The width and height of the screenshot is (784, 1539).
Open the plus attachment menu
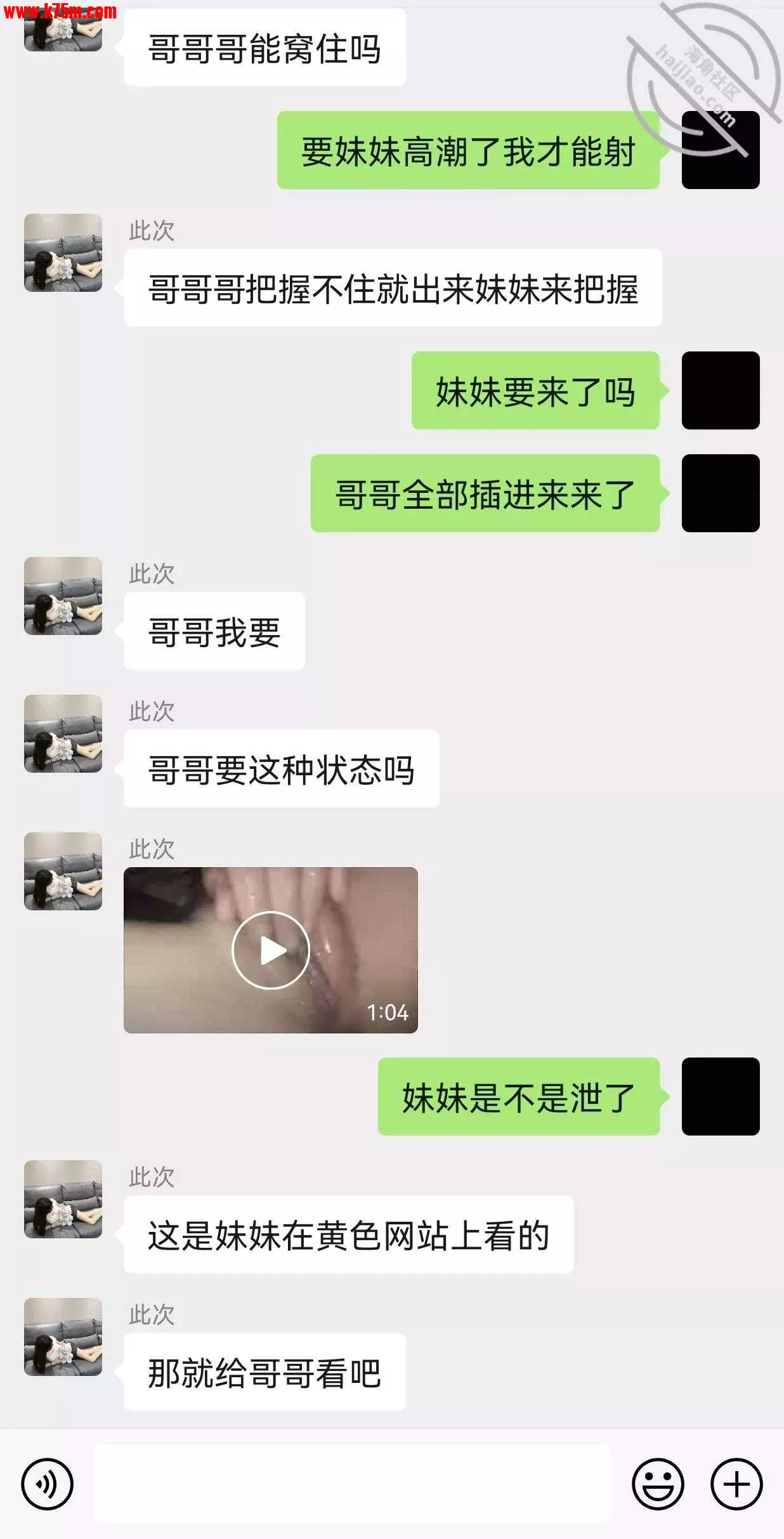pyautogui.click(x=736, y=1484)
